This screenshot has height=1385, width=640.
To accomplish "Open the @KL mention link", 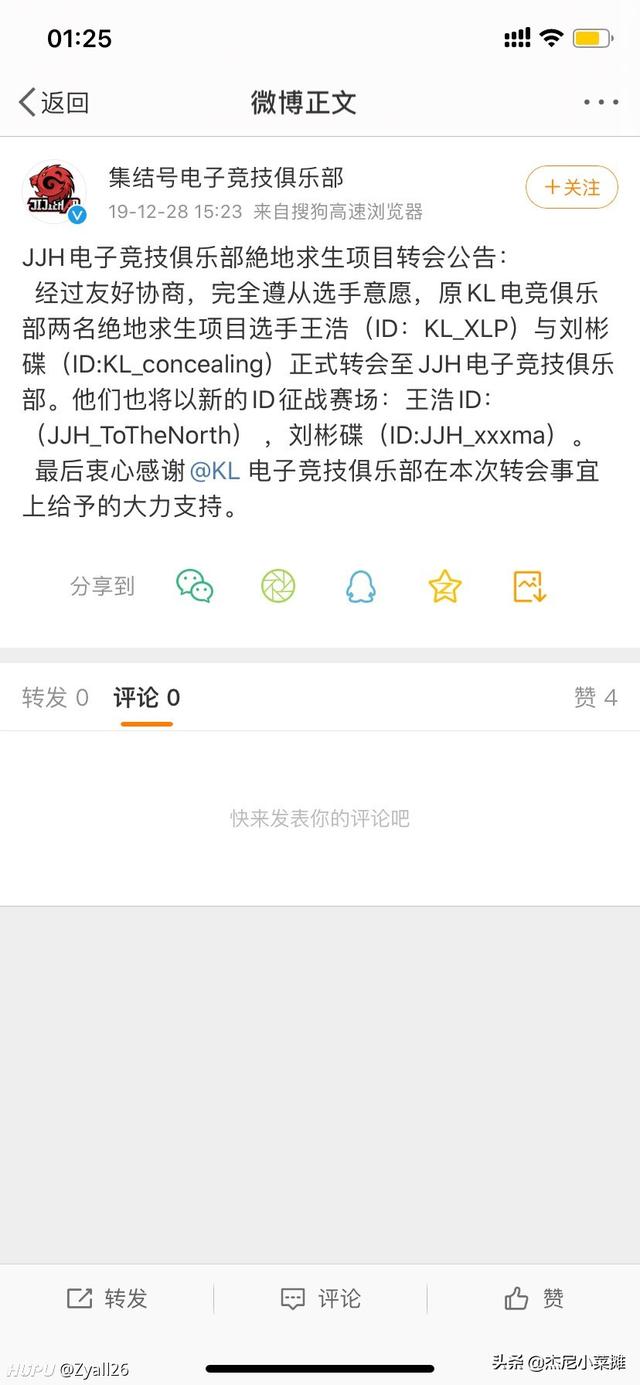I will 215,471.
